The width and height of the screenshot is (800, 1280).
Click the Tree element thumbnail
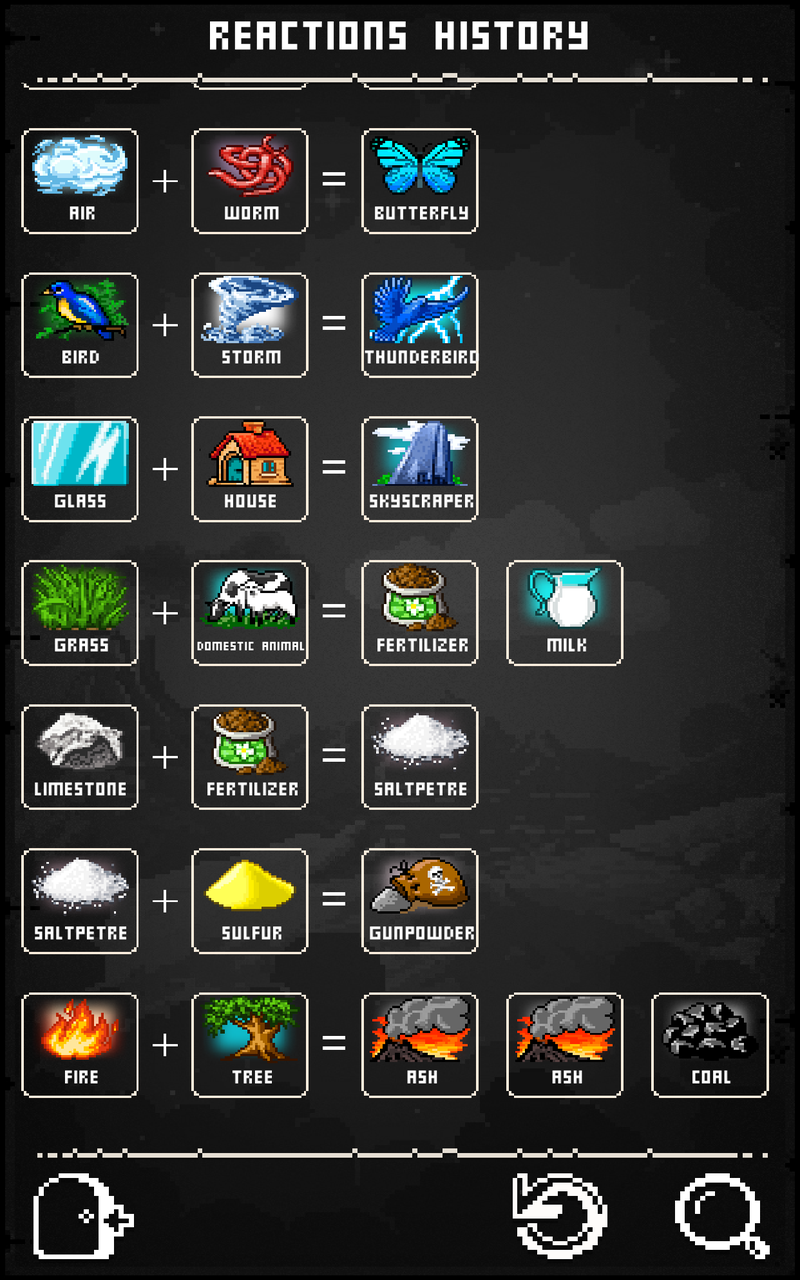tap(250, 1044)
